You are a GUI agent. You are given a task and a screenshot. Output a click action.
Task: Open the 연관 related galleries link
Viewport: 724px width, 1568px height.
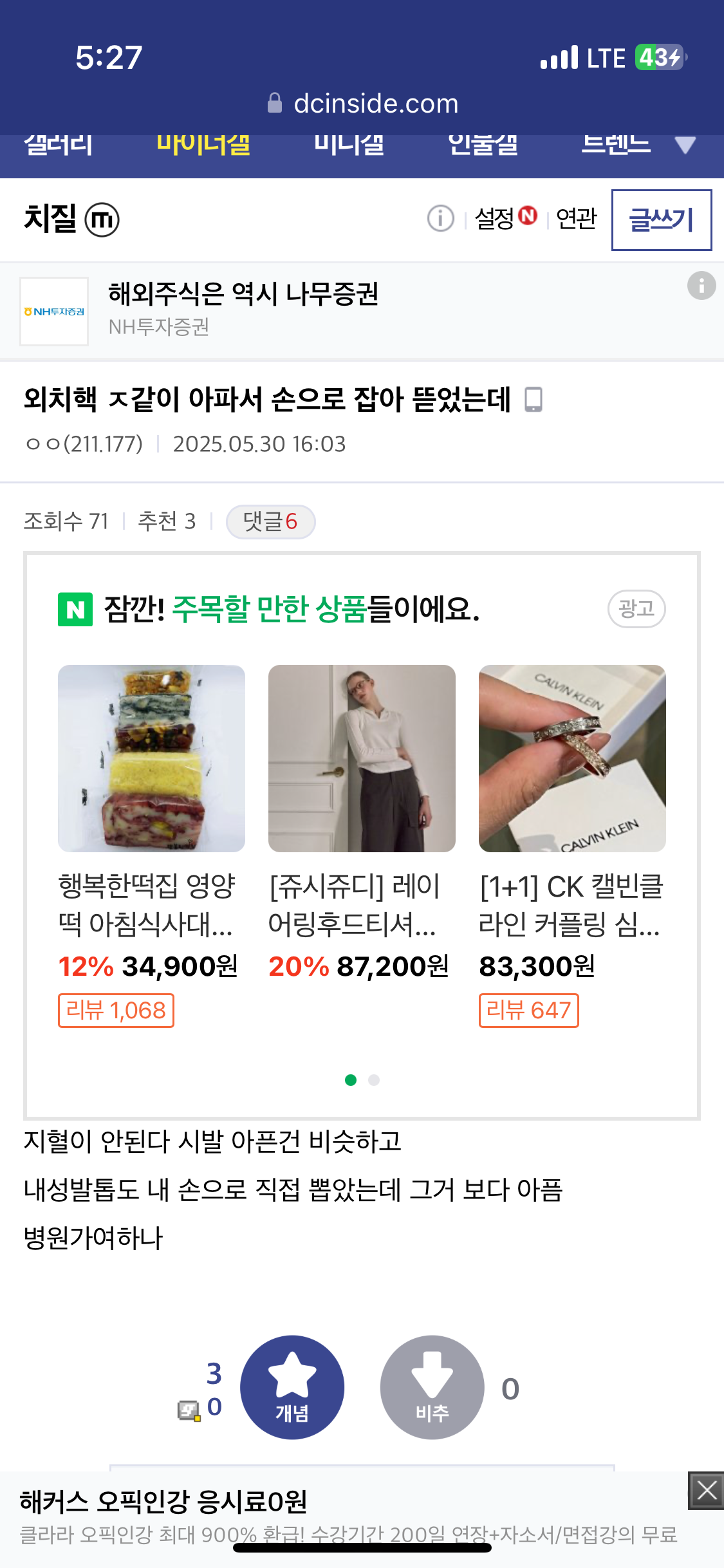pyautogui.click(x=577, y=219)
